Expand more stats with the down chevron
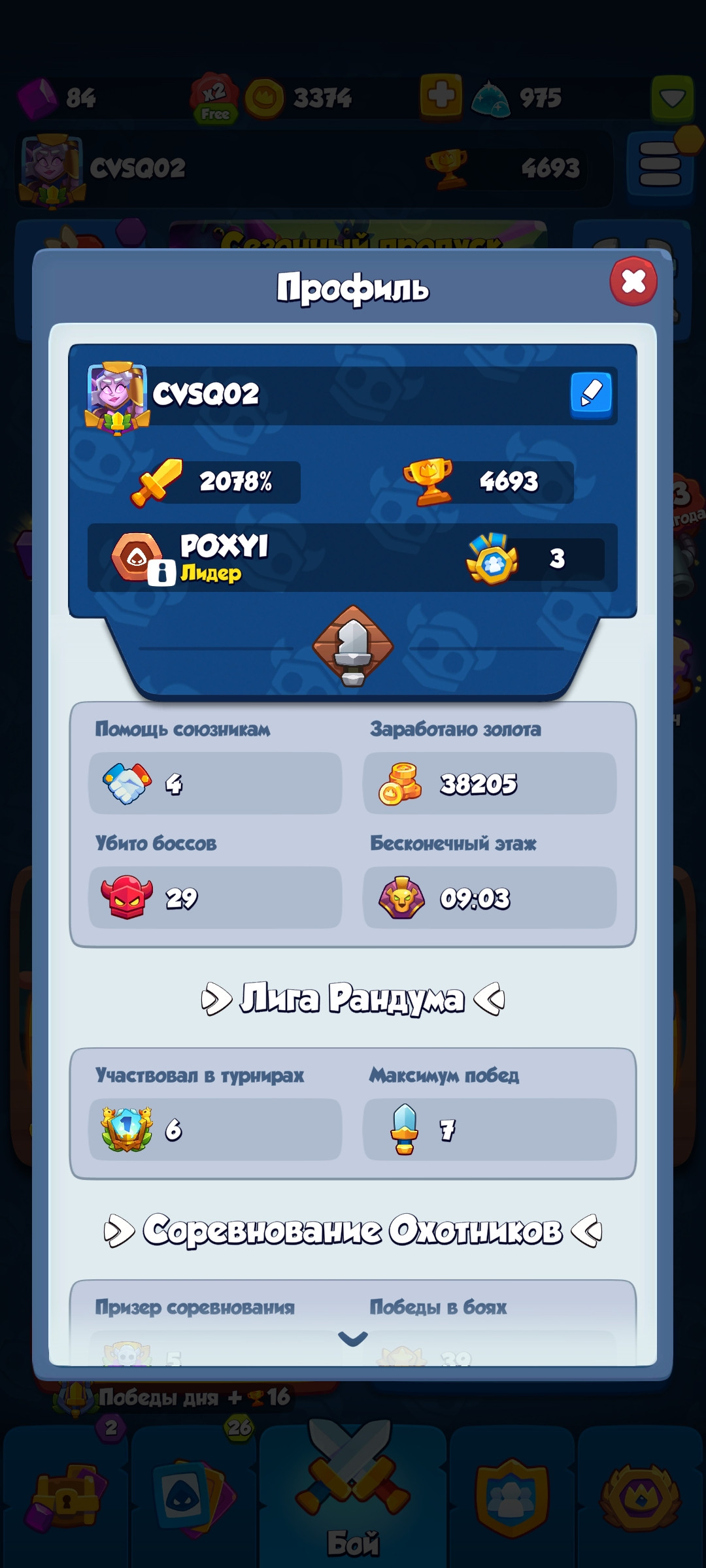Viewport: 706px width, 1568px height. pyautogui.click(x=353, y=1339)
